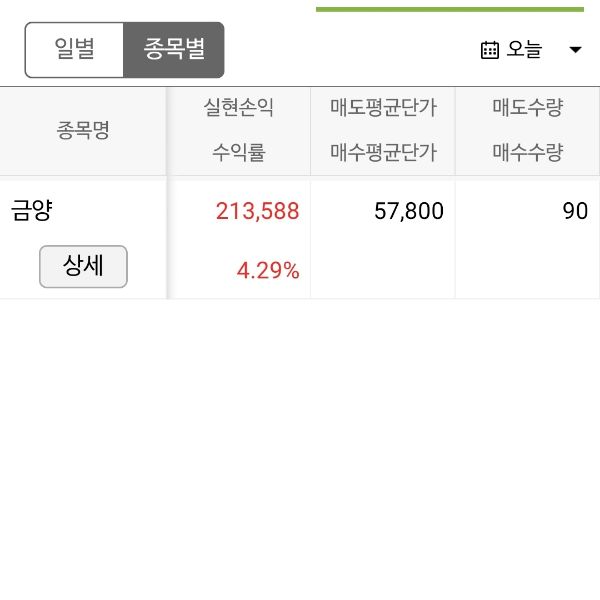The image size is (600, 600).
Task: Open the 오늘 date range dropdown
Action: coord(531,50)
